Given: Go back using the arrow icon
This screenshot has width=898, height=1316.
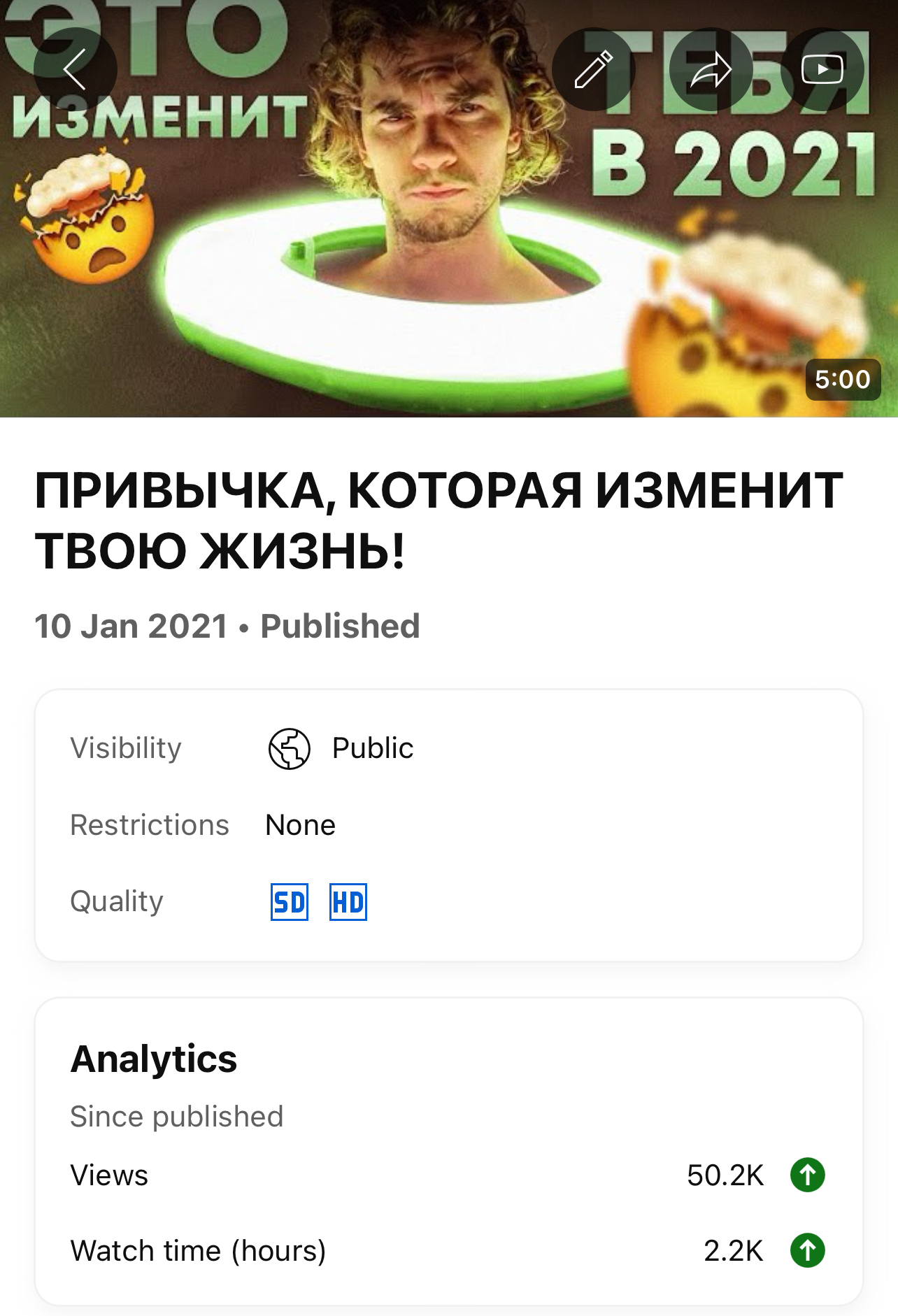Looking at the screenshot, I should (x=75, y=69).
